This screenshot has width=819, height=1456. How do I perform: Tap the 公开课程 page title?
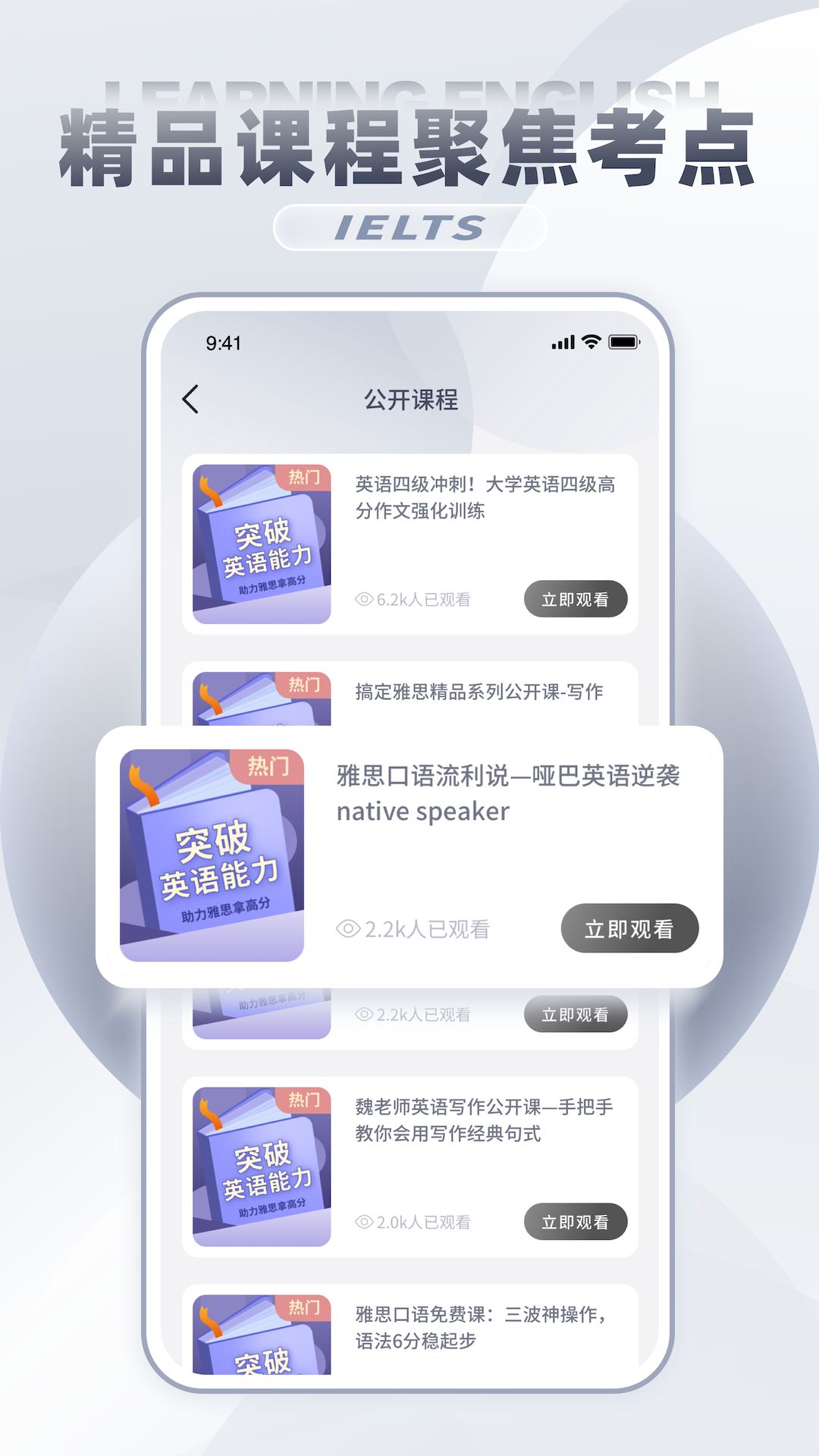(410, 400)
